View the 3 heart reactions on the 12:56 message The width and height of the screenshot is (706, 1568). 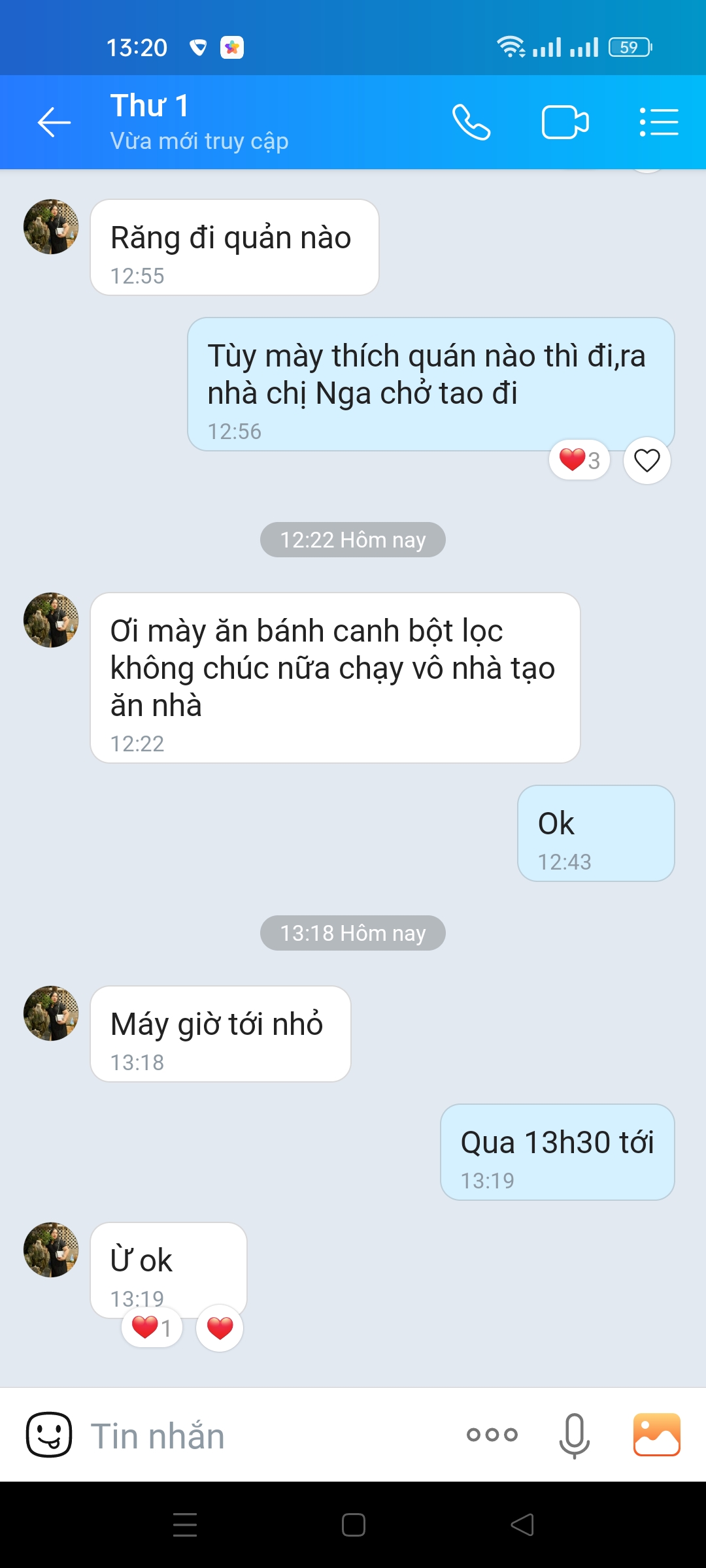[x=579, y=460]
